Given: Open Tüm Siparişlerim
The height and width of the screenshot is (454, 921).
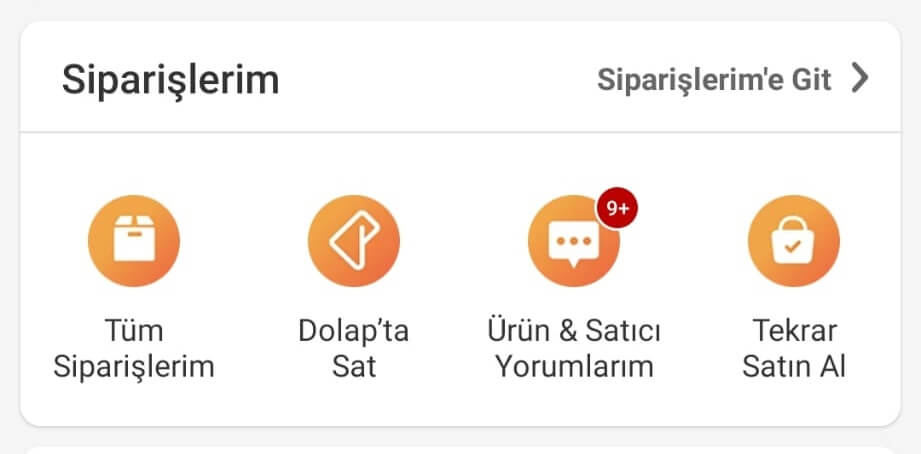Looking at the screenshot, I should (134, 241).
